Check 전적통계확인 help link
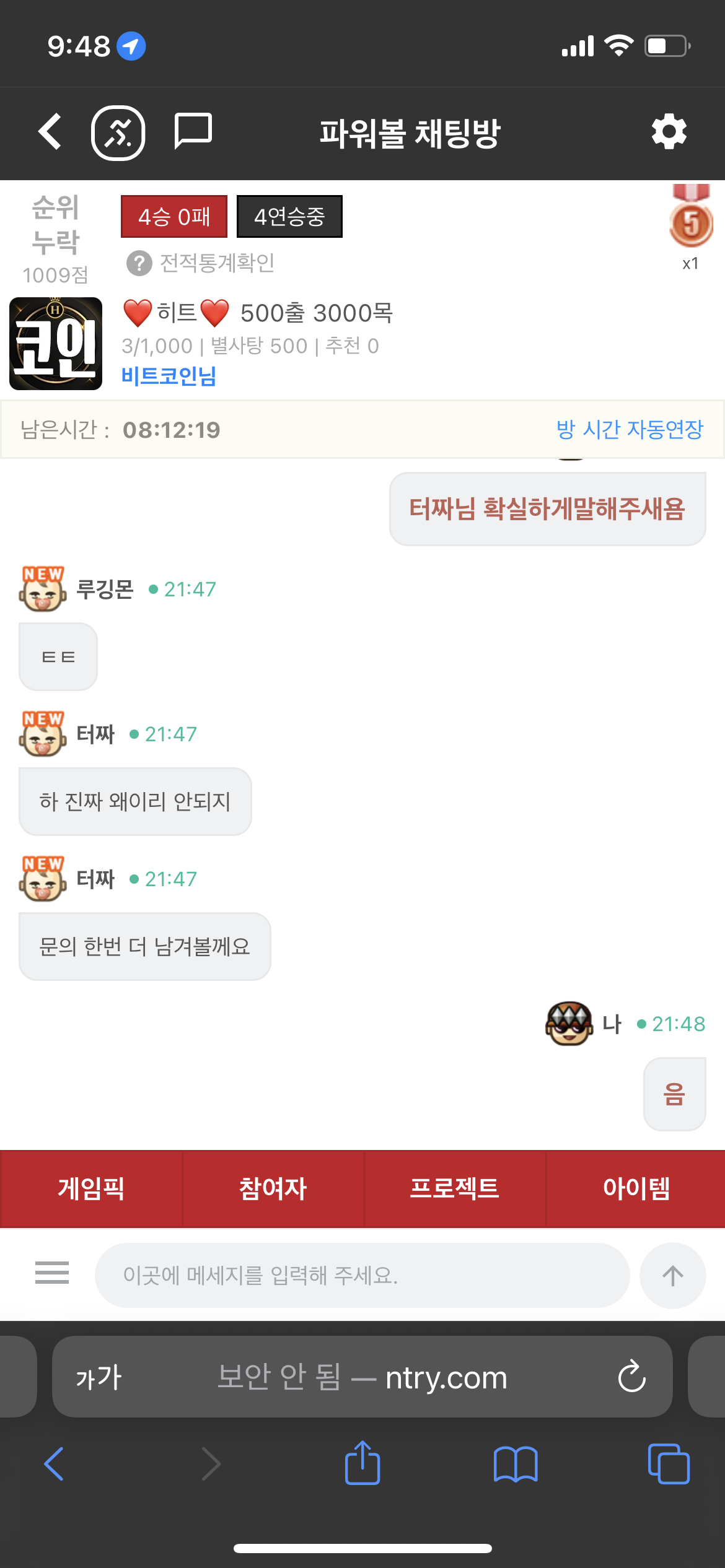The height and width of the screenshot is (1568, 725). coord(201,263)
